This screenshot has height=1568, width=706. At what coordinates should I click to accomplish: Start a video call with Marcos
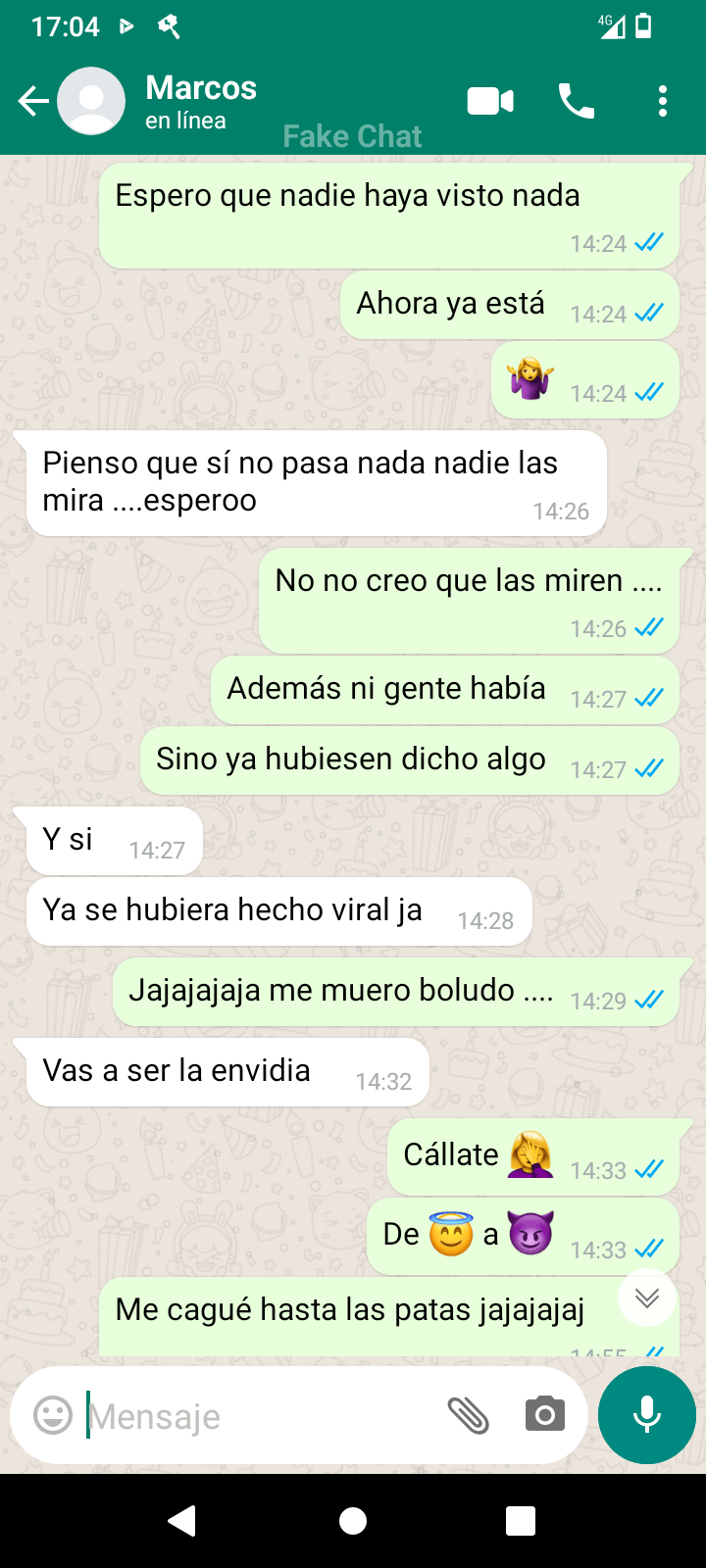click(490, 101)
